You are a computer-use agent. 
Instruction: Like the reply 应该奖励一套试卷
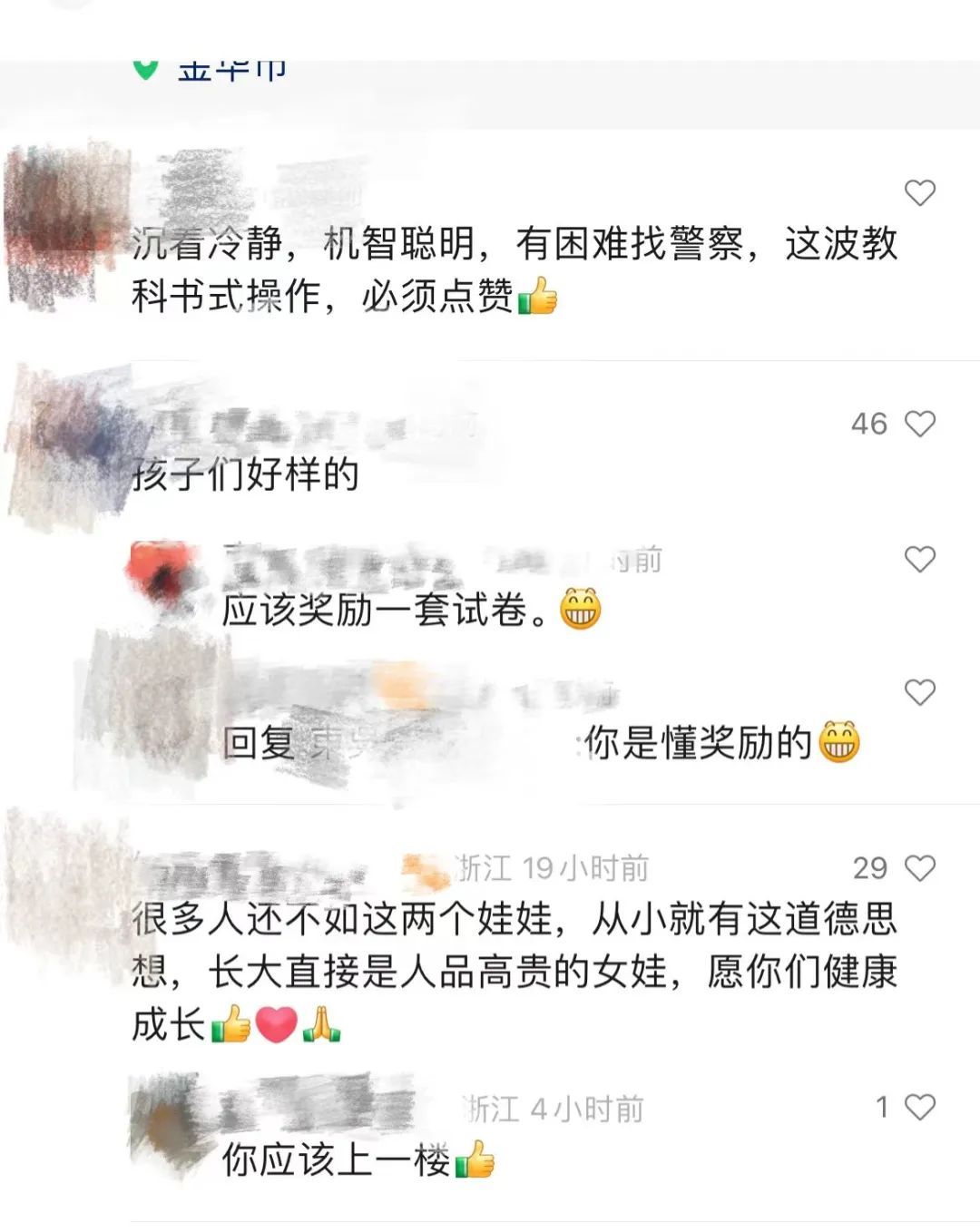[x=919, y=559]
